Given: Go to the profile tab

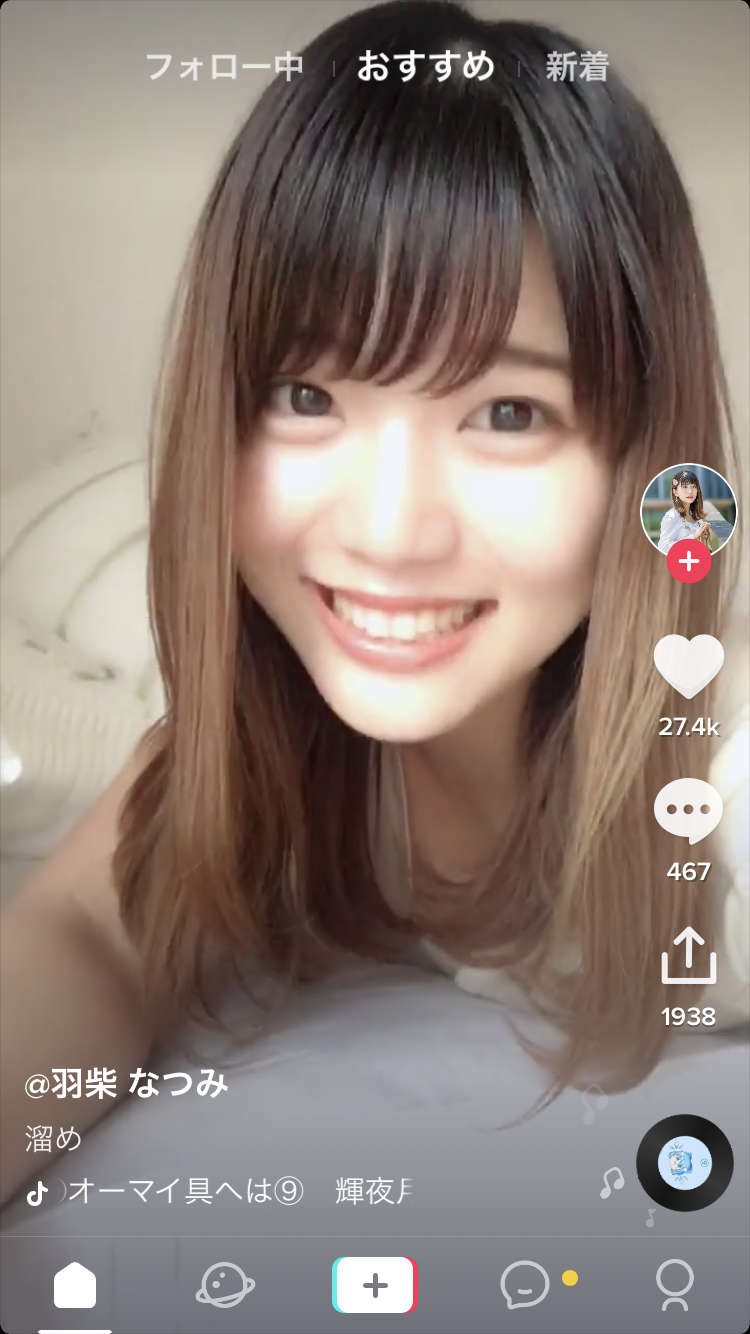Looking at the screenshot, I should pyautogui.click(x=674, y=1284).
